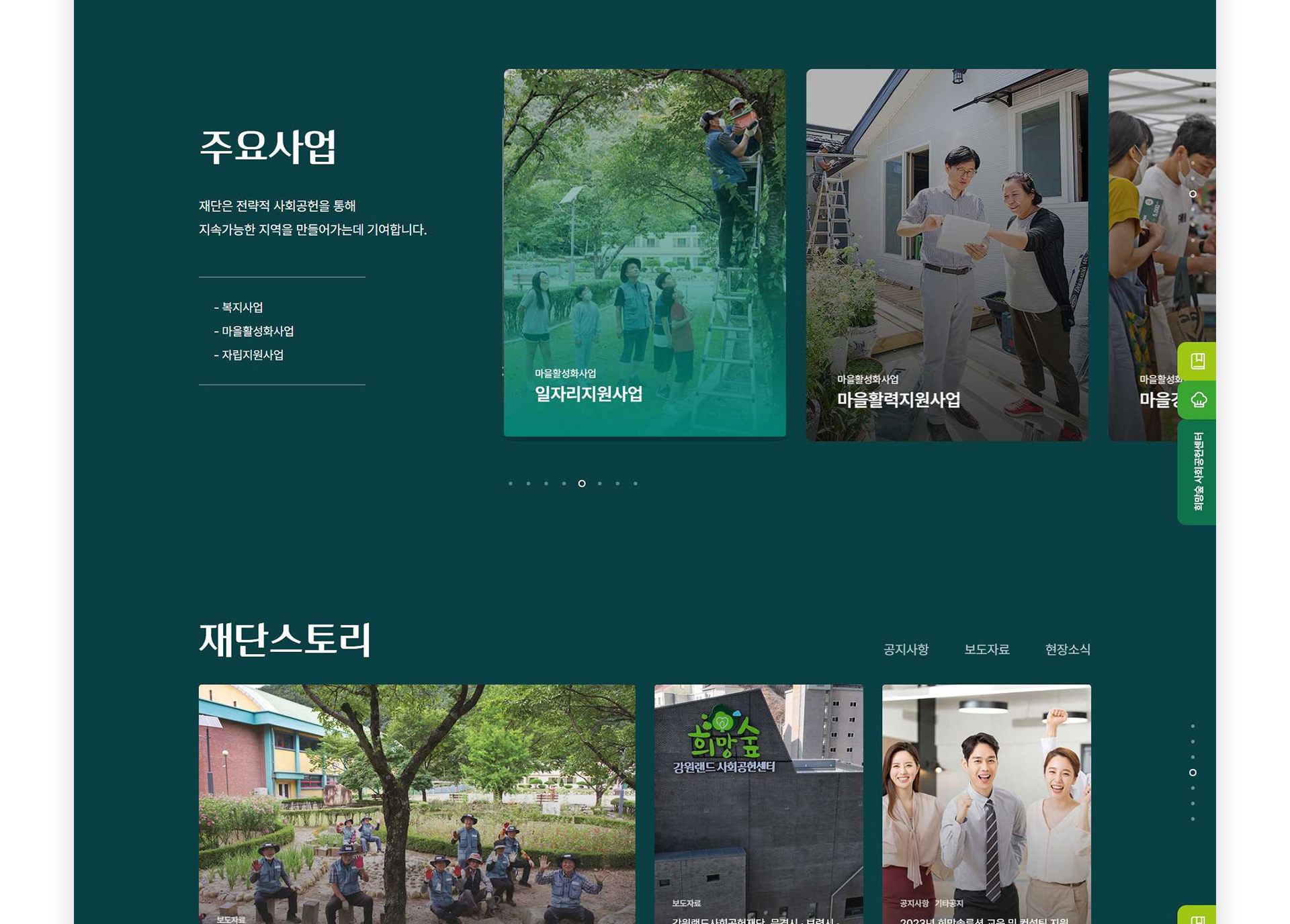Select the last carousel pagination dot
The height and width of the screenshot is (924, 1290).
[636, 483]
